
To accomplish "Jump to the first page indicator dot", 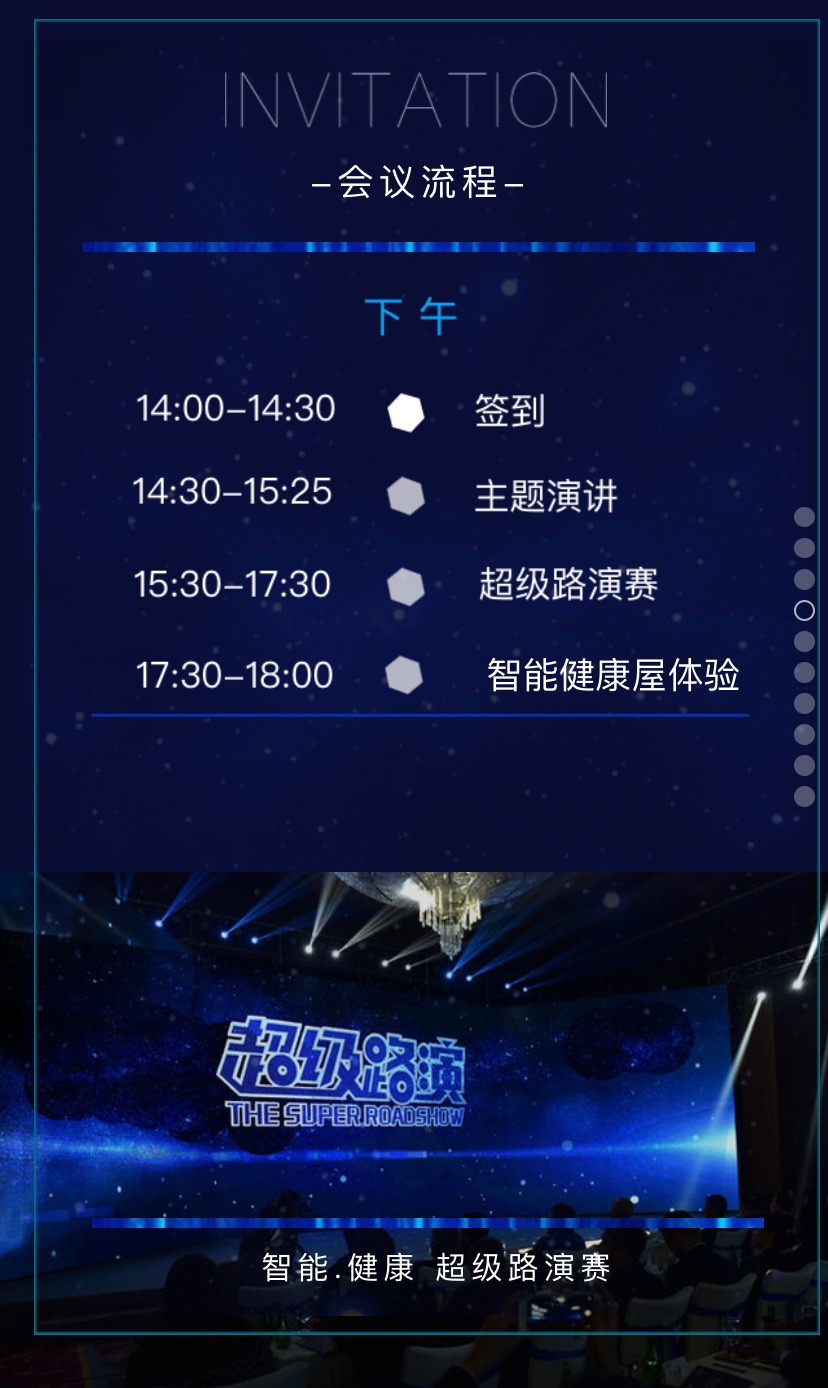I will tap(804, 517).
